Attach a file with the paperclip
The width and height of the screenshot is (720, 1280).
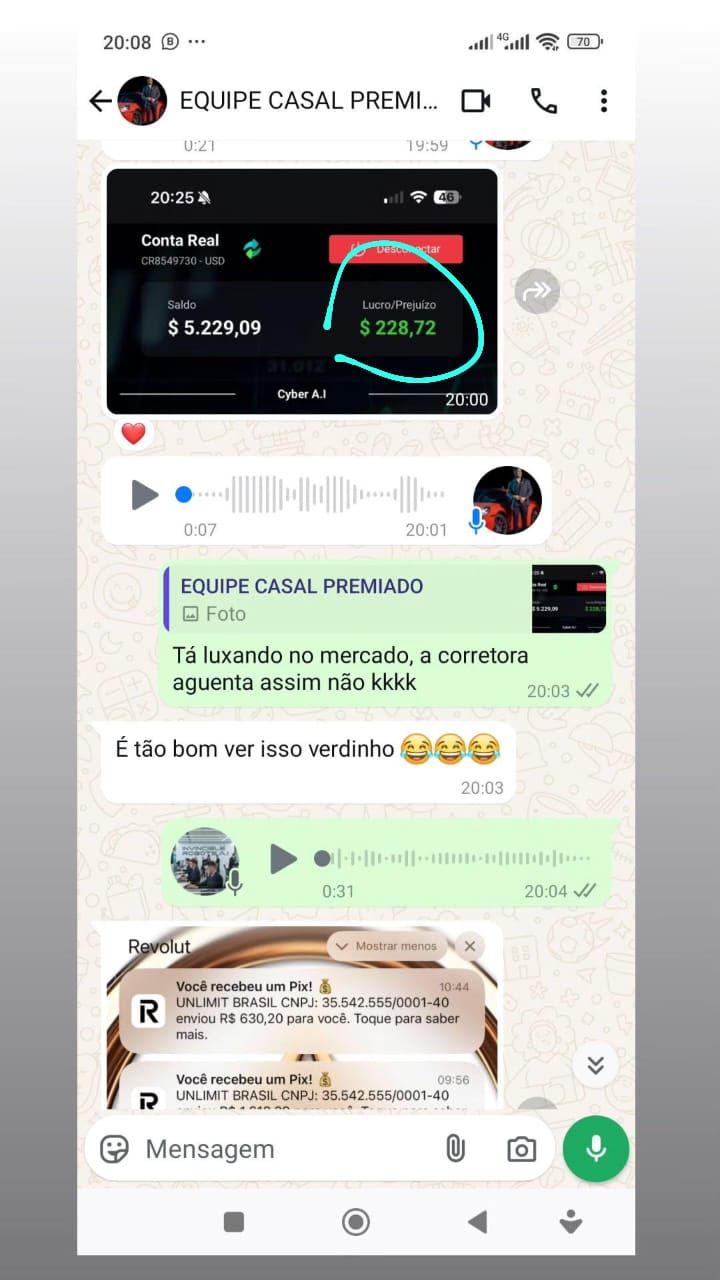pos(455,1149)
